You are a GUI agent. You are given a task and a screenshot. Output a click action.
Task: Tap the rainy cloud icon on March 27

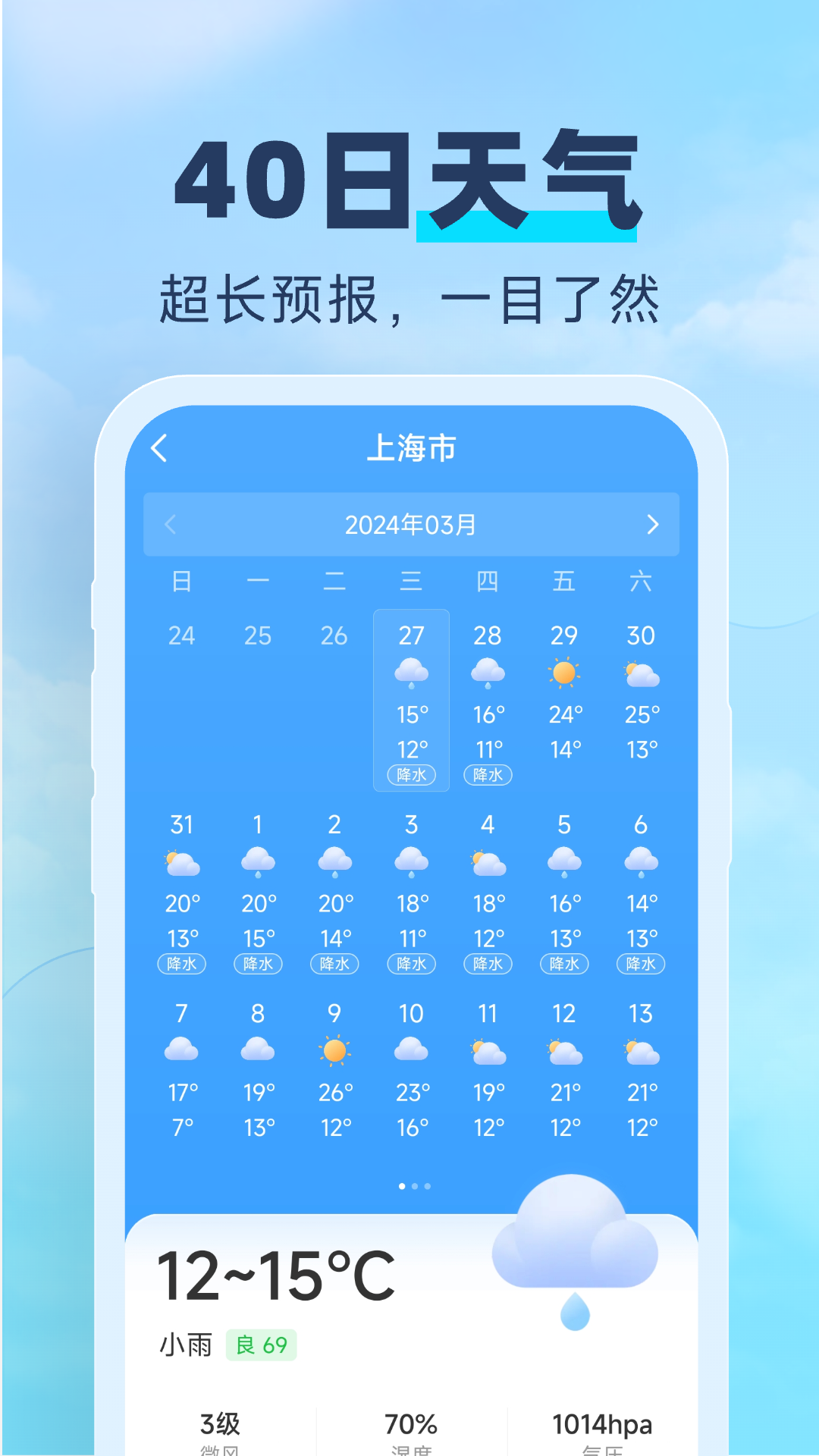click(x=411, y=670)
